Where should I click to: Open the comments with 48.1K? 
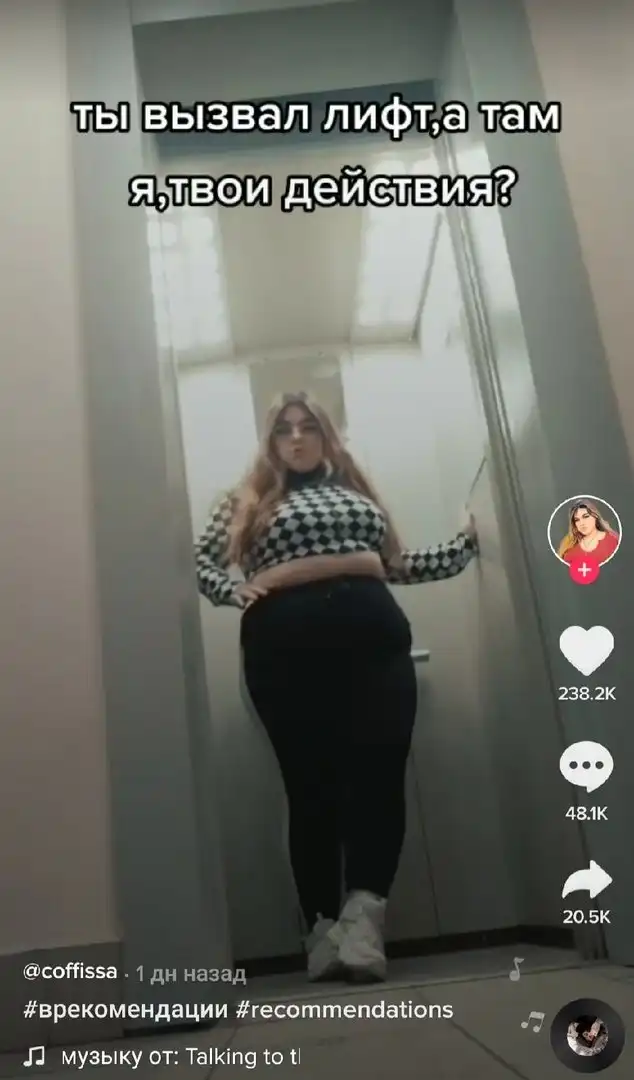(585, 770)
